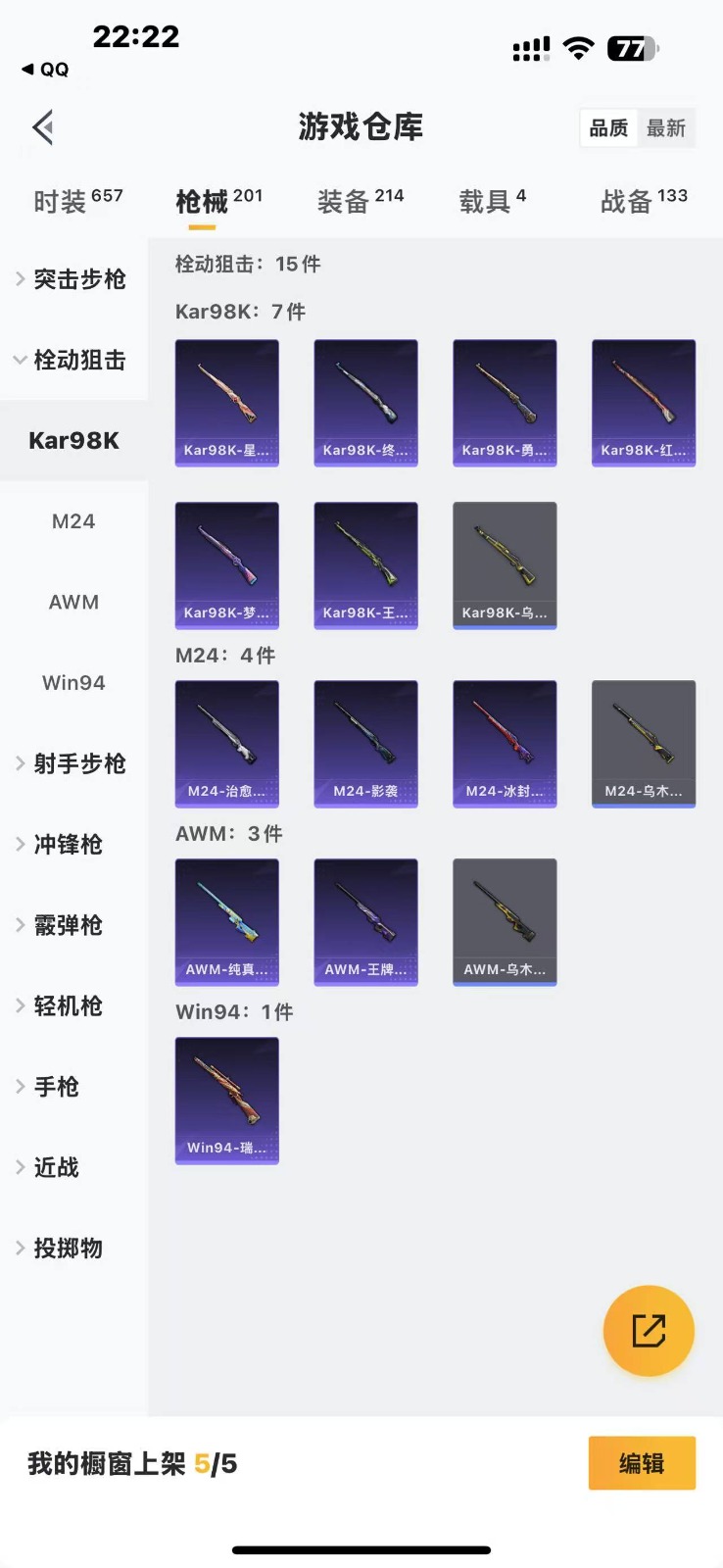Switch to the 时装 tab
This screenshot has height=1568, width=723.
pos(77,201)
